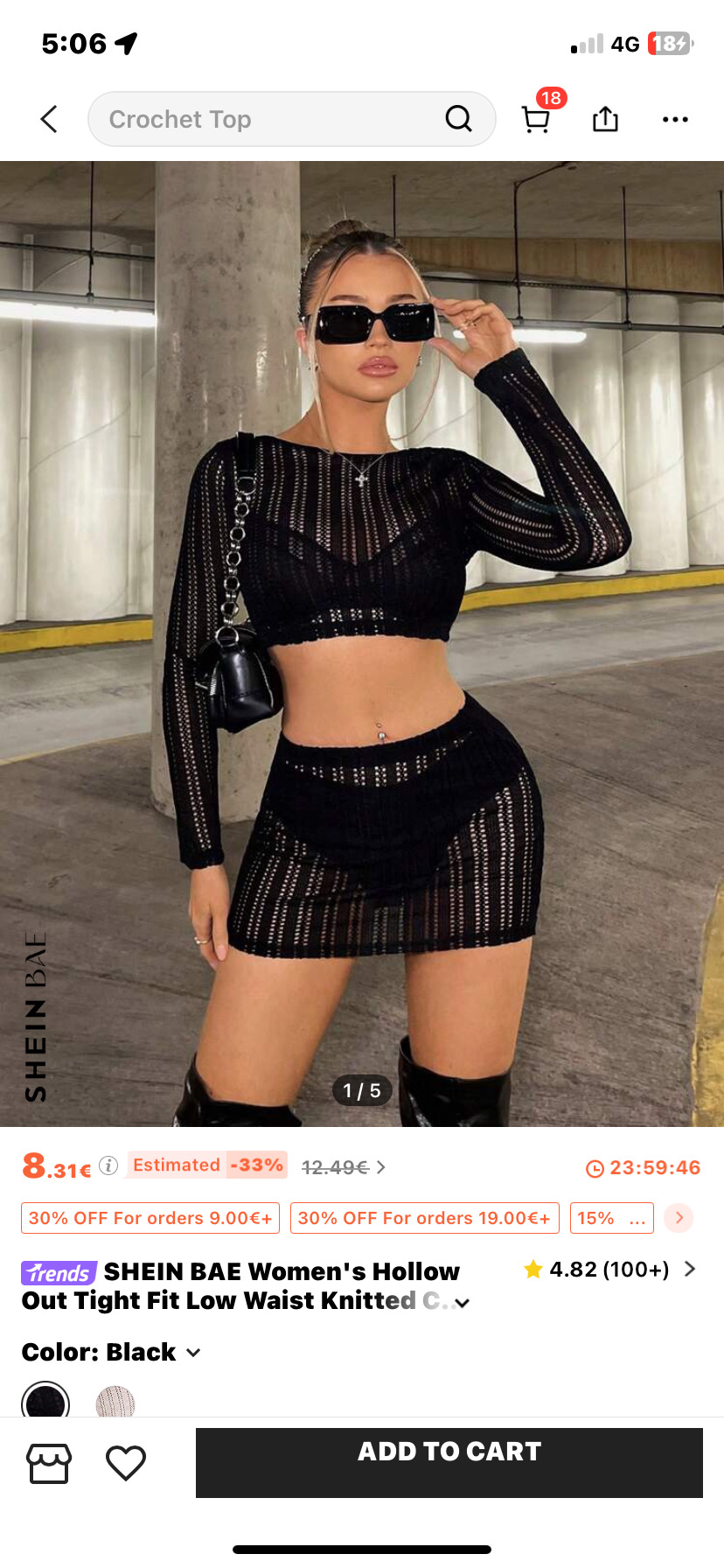Tap ADD TO CART
Screen dimensions: 724x1568
coord(449,1462)
